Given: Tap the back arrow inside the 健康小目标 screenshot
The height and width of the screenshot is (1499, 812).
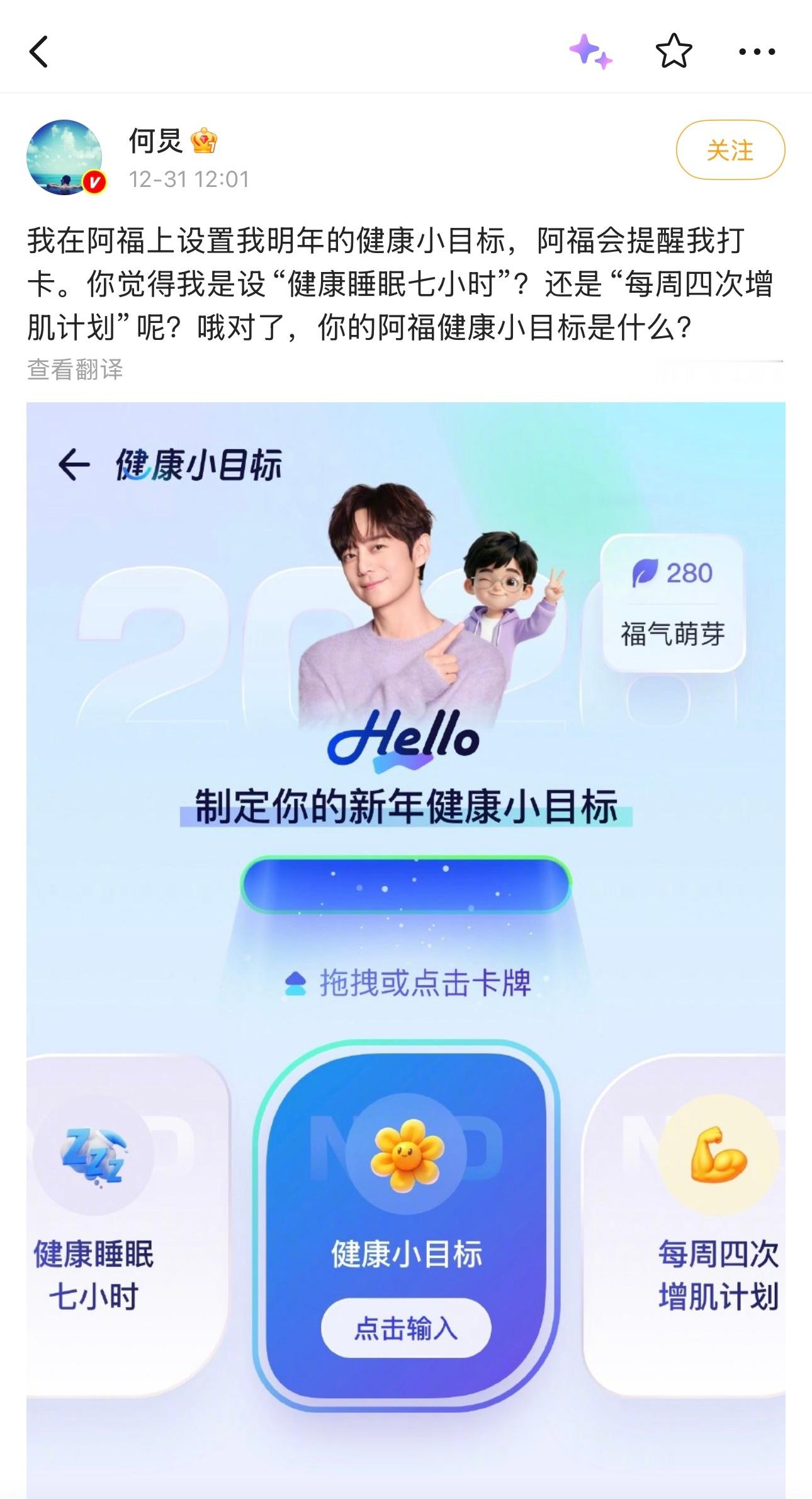Looking at the screenshot, I should pyautogui.click(x=74, y=465).
